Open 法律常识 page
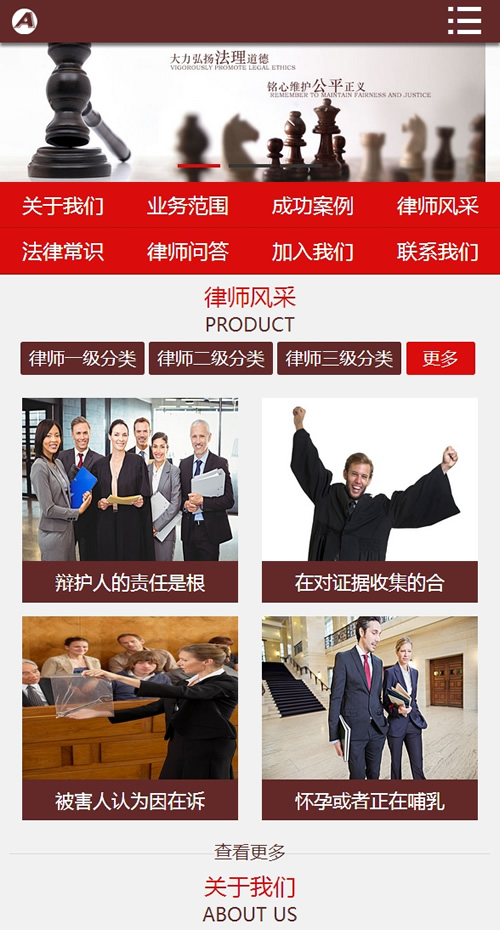Screen dimensions: 500x930 62,251
